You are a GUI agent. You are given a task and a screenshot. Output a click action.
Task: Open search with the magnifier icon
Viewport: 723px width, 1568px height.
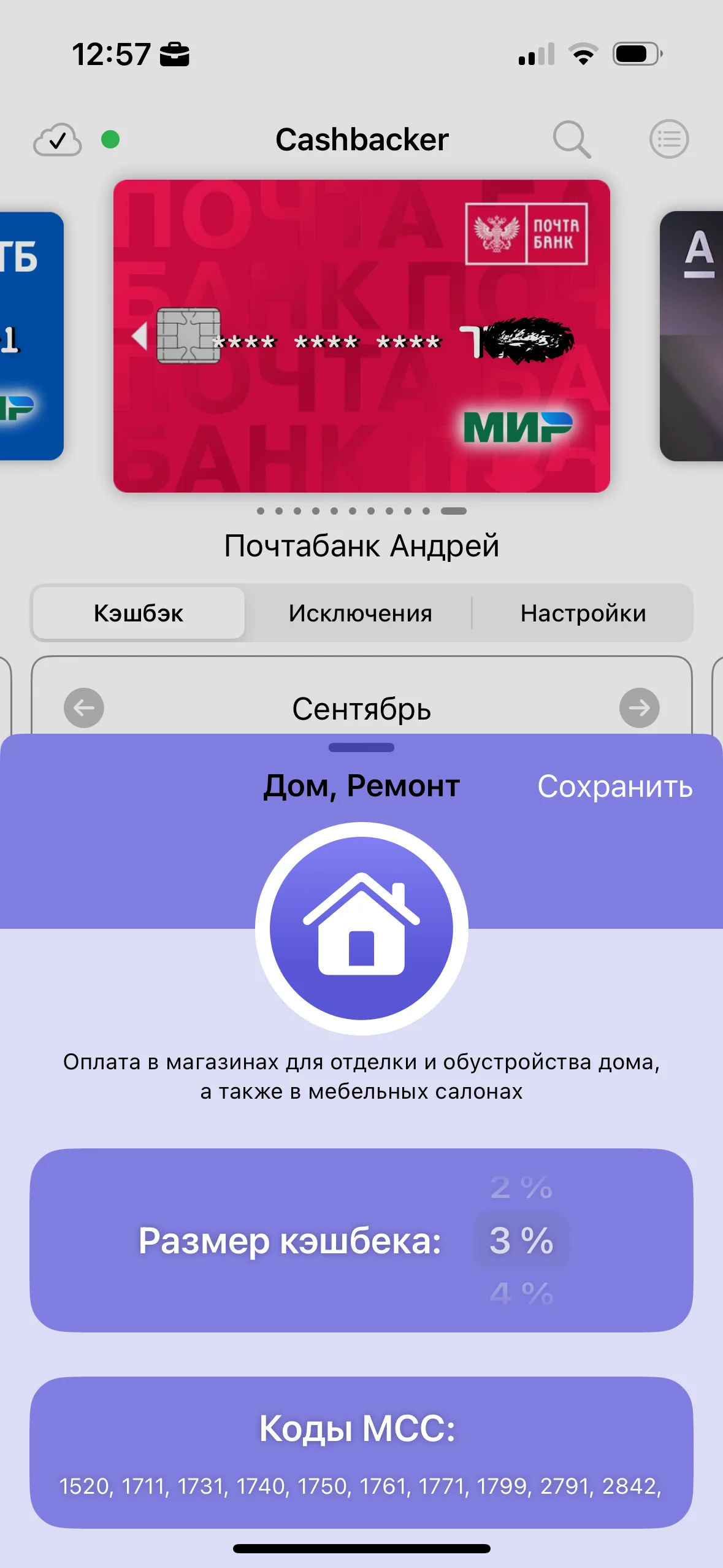click(x=572, y=140)
